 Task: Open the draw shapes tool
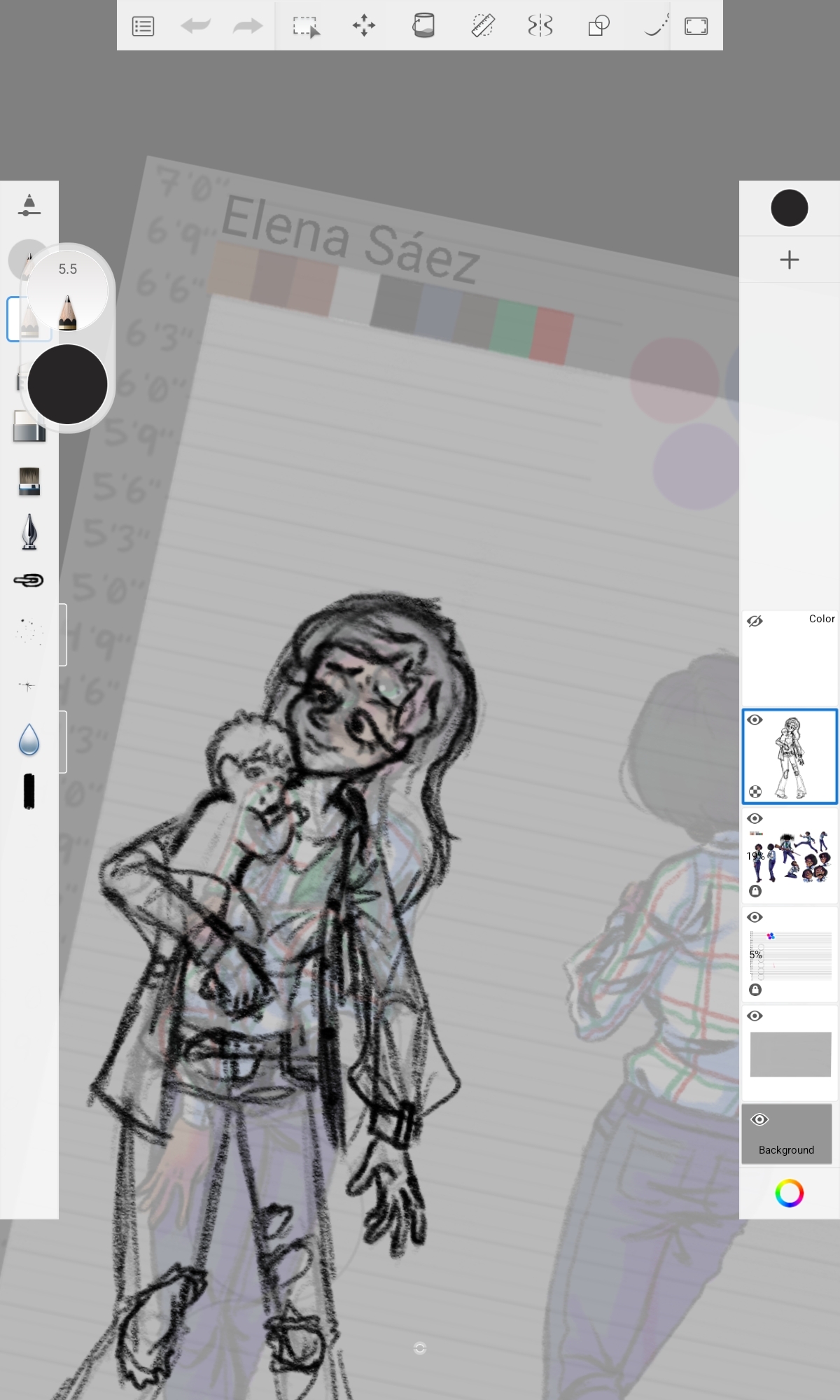tap(598, 27)
